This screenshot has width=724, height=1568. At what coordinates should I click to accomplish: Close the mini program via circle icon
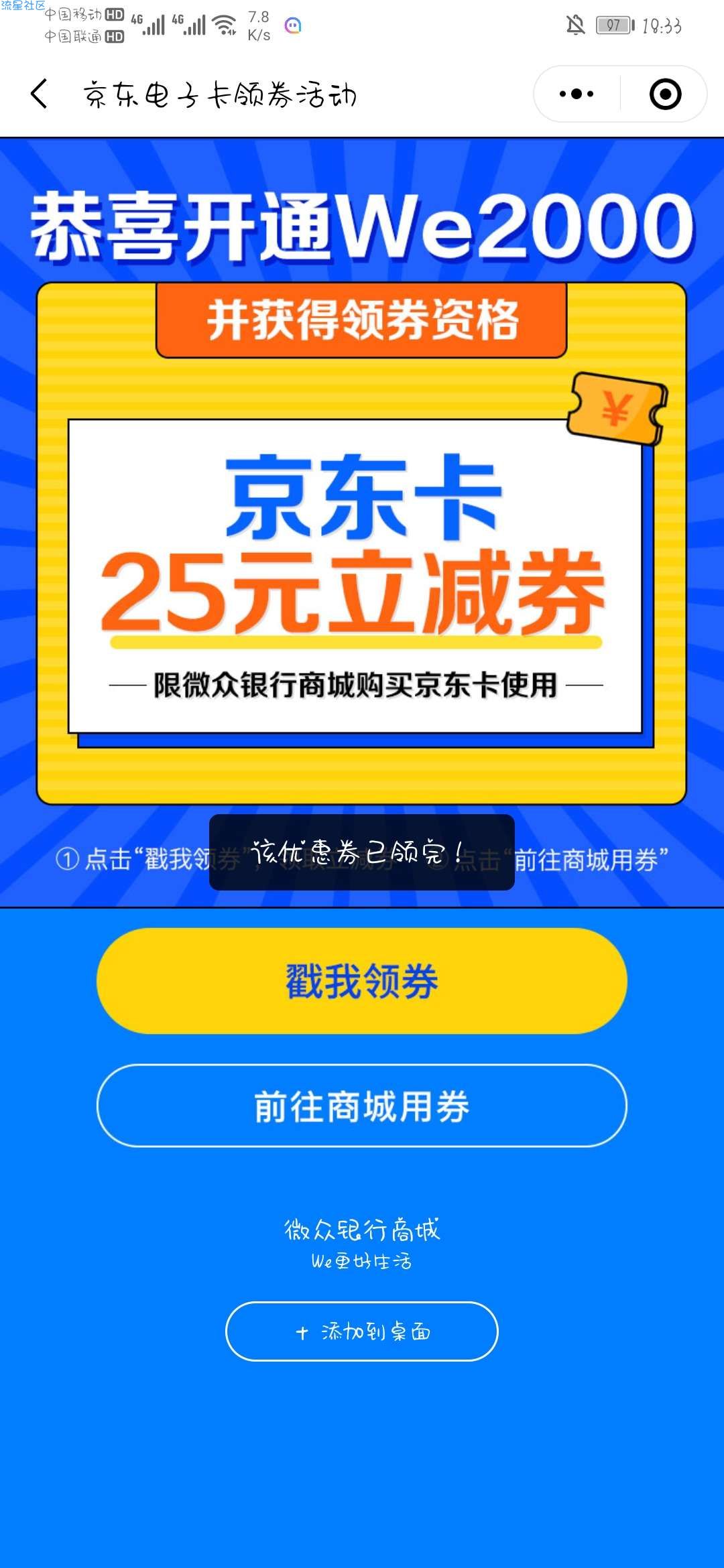665,94
